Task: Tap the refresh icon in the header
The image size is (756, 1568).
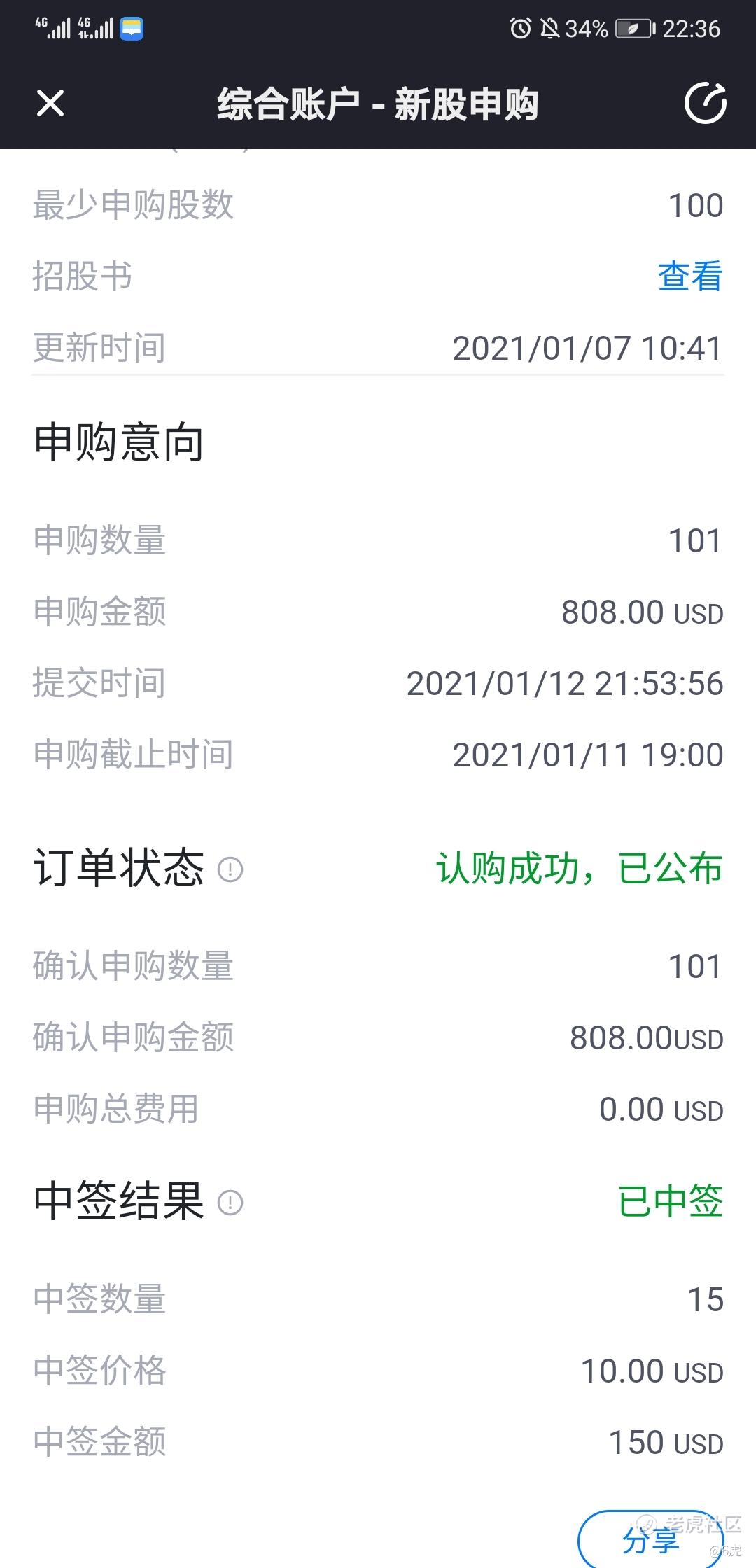Action: click(705, 104)
